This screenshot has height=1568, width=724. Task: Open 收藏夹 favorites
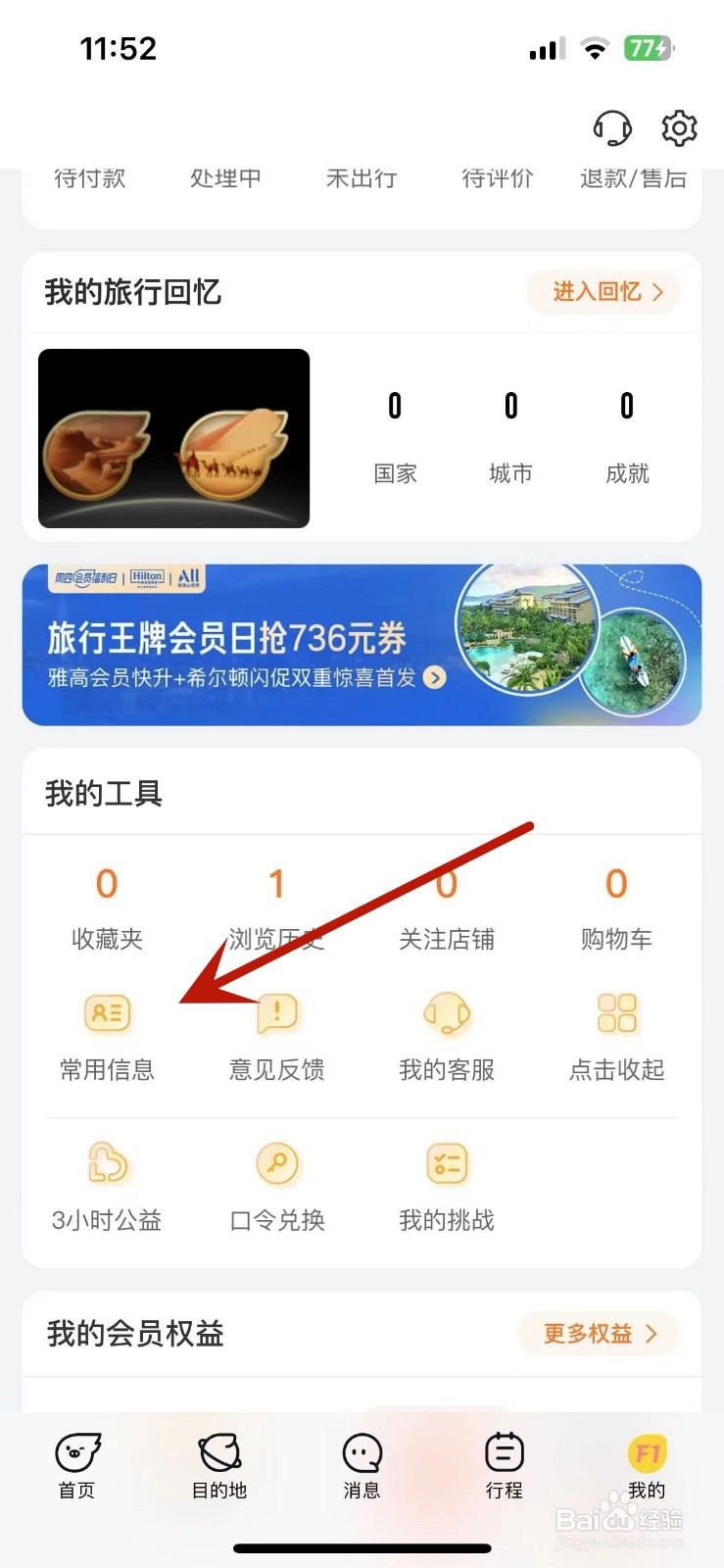coord(107,908)
